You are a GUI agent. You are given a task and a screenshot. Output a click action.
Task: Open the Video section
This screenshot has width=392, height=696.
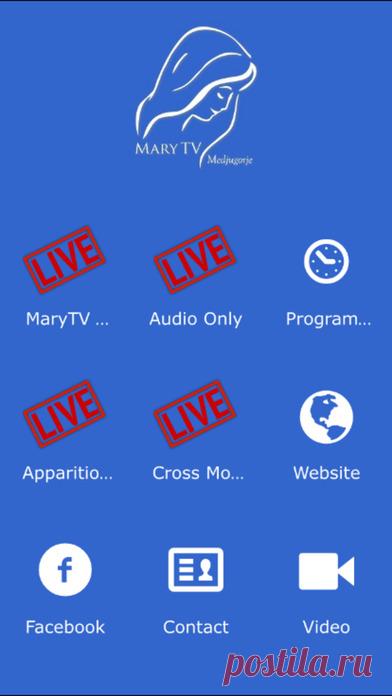point(326,571)
